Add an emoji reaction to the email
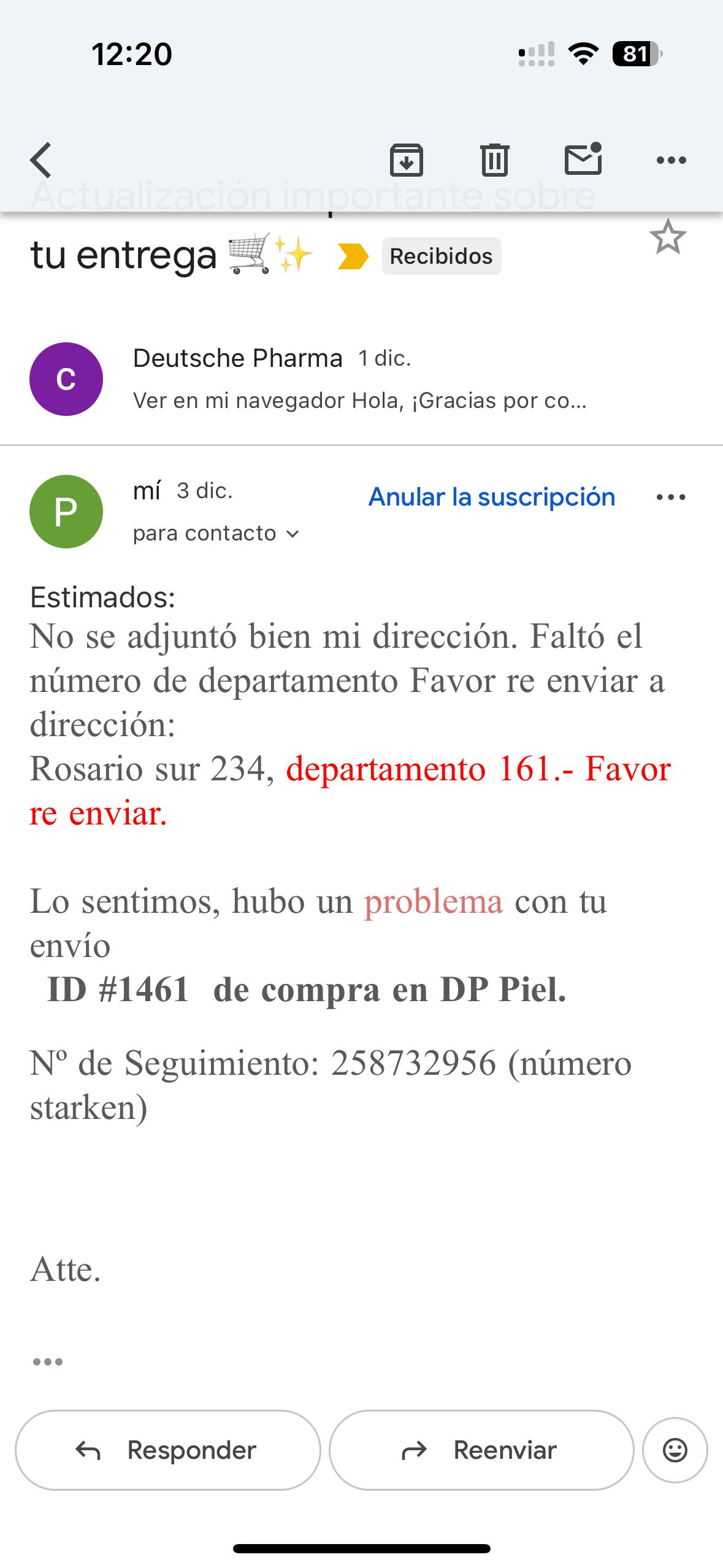The height and width of the screenshot is (1568, 723). click(675, 1450)
